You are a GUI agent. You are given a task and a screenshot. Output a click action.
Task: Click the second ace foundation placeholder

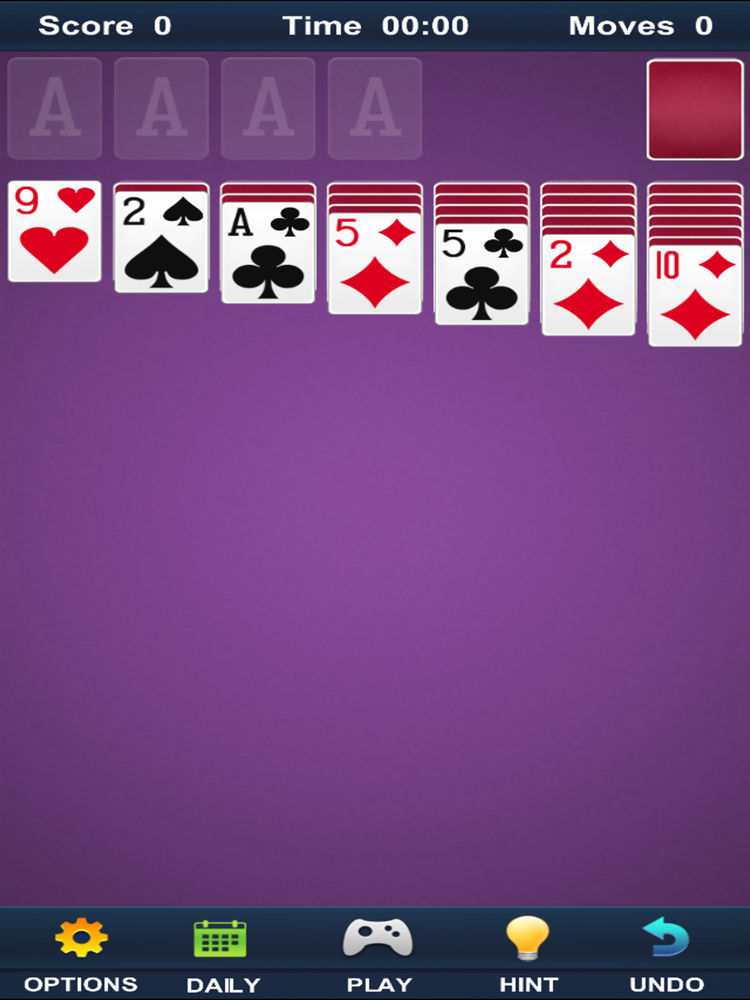[x=161, y=108]
